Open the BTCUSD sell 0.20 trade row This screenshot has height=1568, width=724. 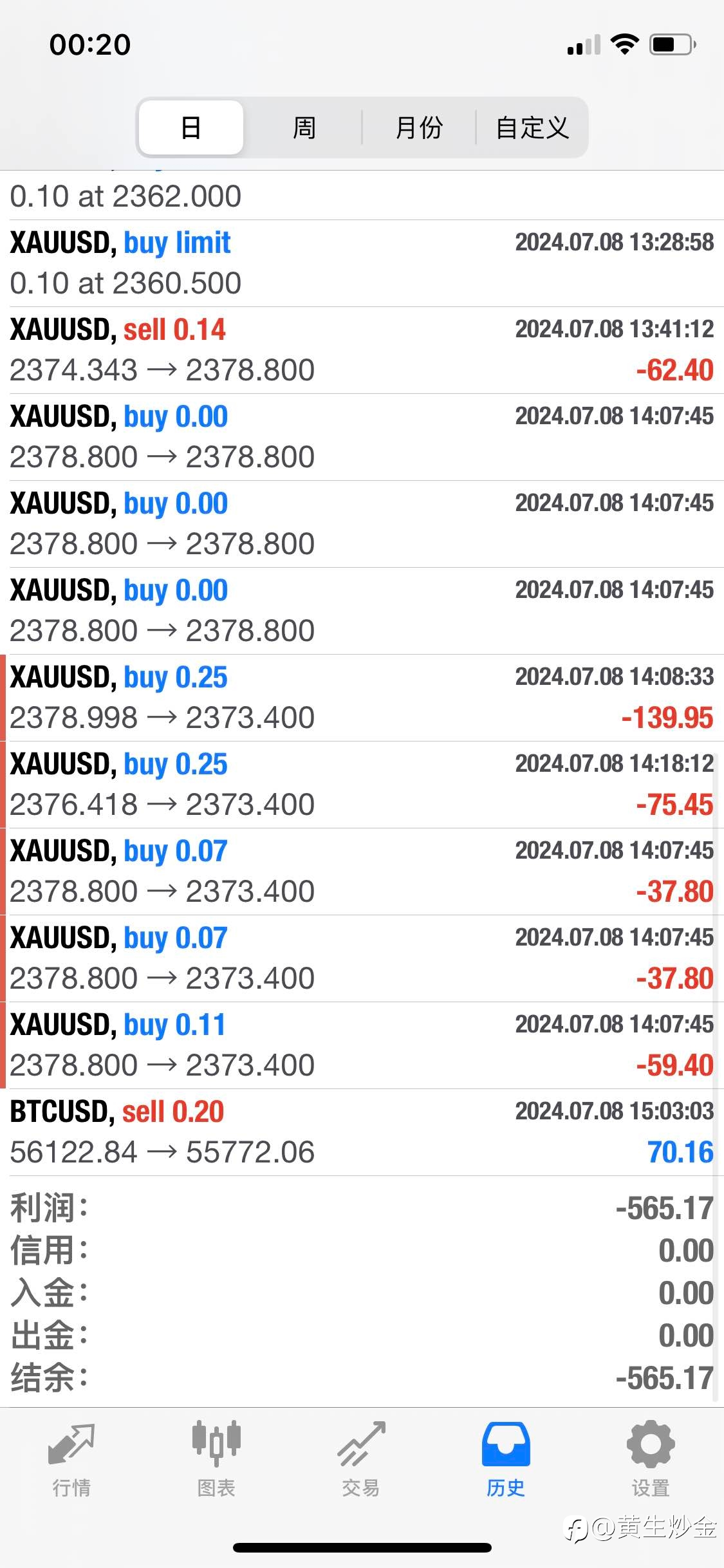tap(362, 1132)
